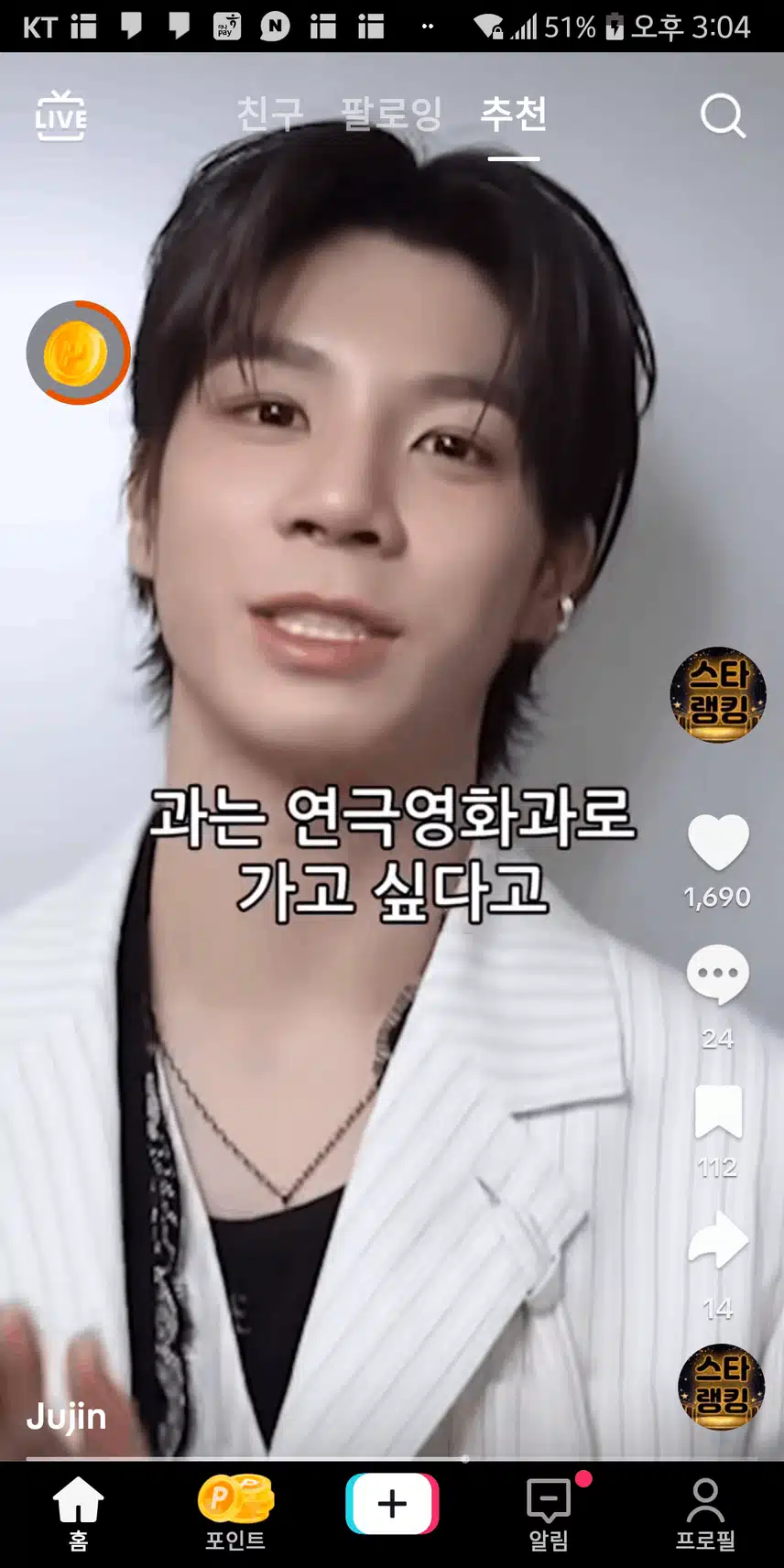This screenshot has height=1568, width=784.
Task: Open Jujin's profile name
Action: (x=66, y=1417)
